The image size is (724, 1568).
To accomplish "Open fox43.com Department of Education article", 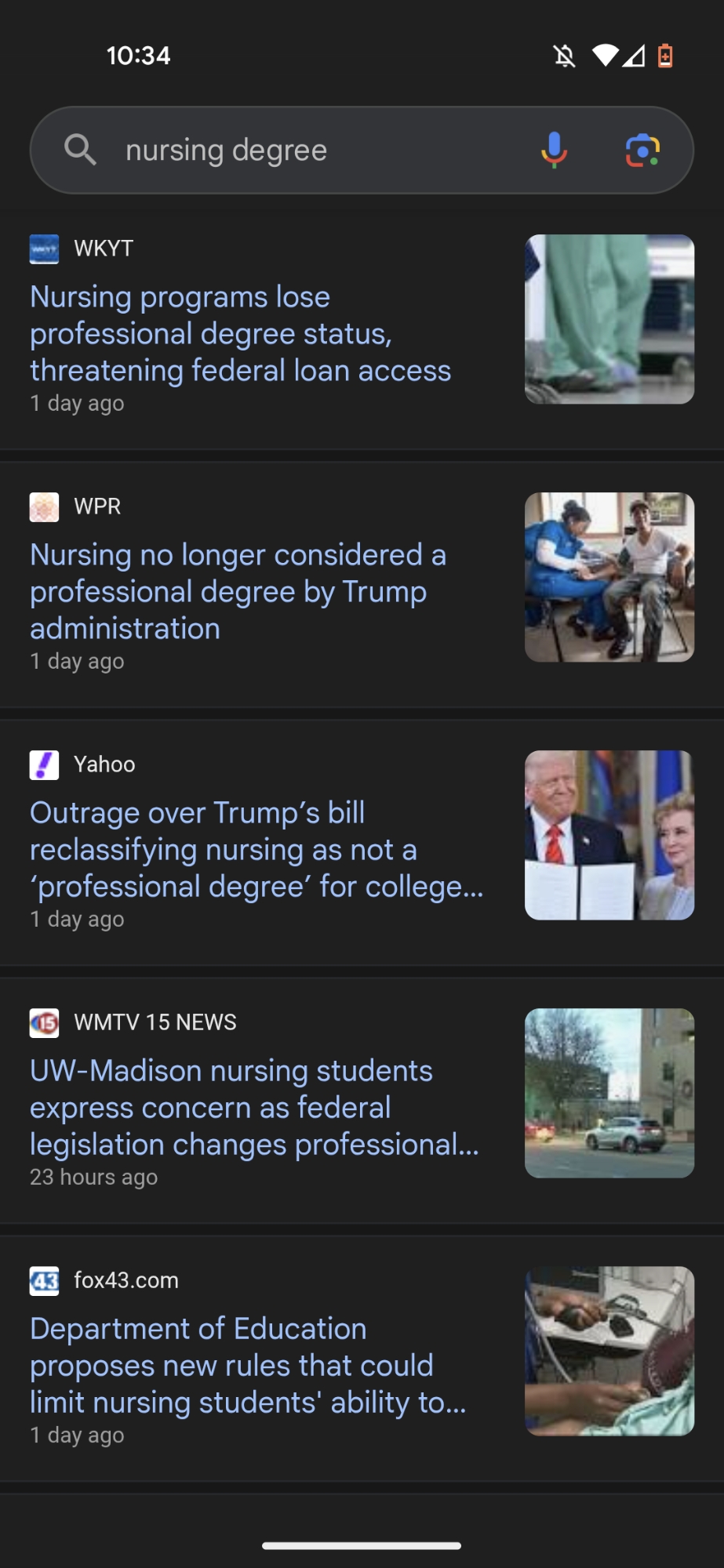I will [248, 1366].
